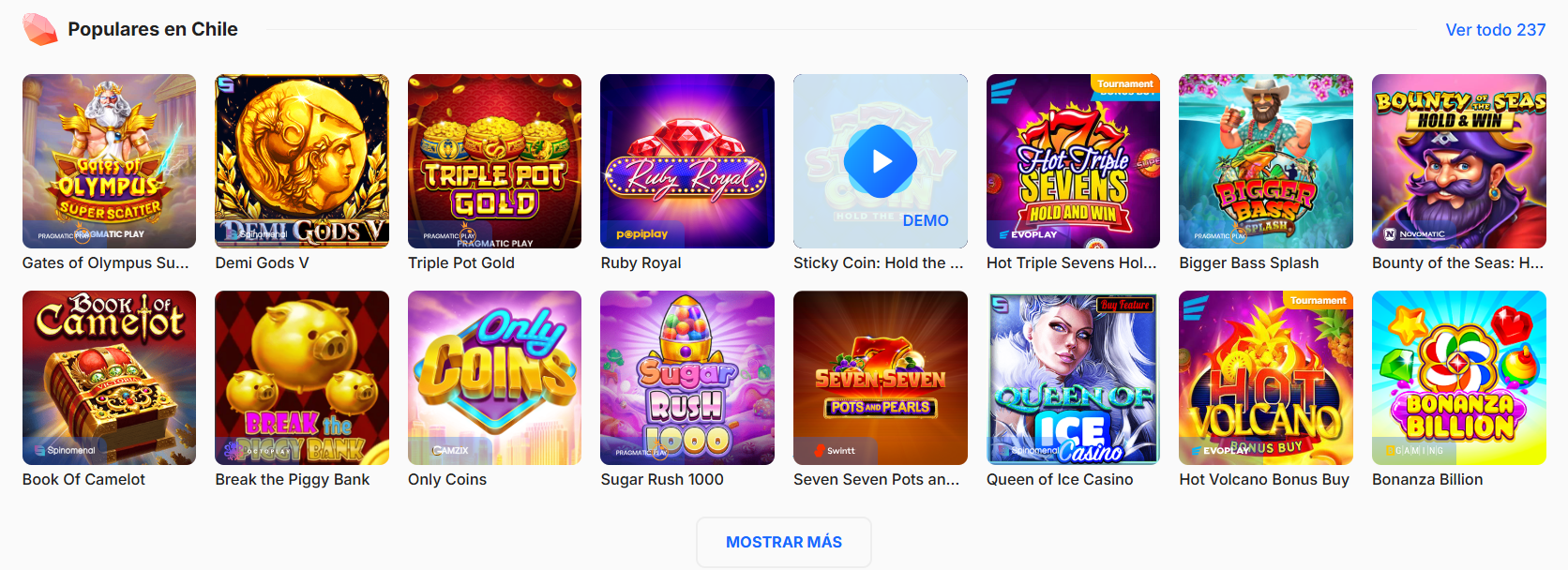Select the Triple Pot Gold tile
The width and height of the screenshot is (1568, 570).
[x=494, y=161]
